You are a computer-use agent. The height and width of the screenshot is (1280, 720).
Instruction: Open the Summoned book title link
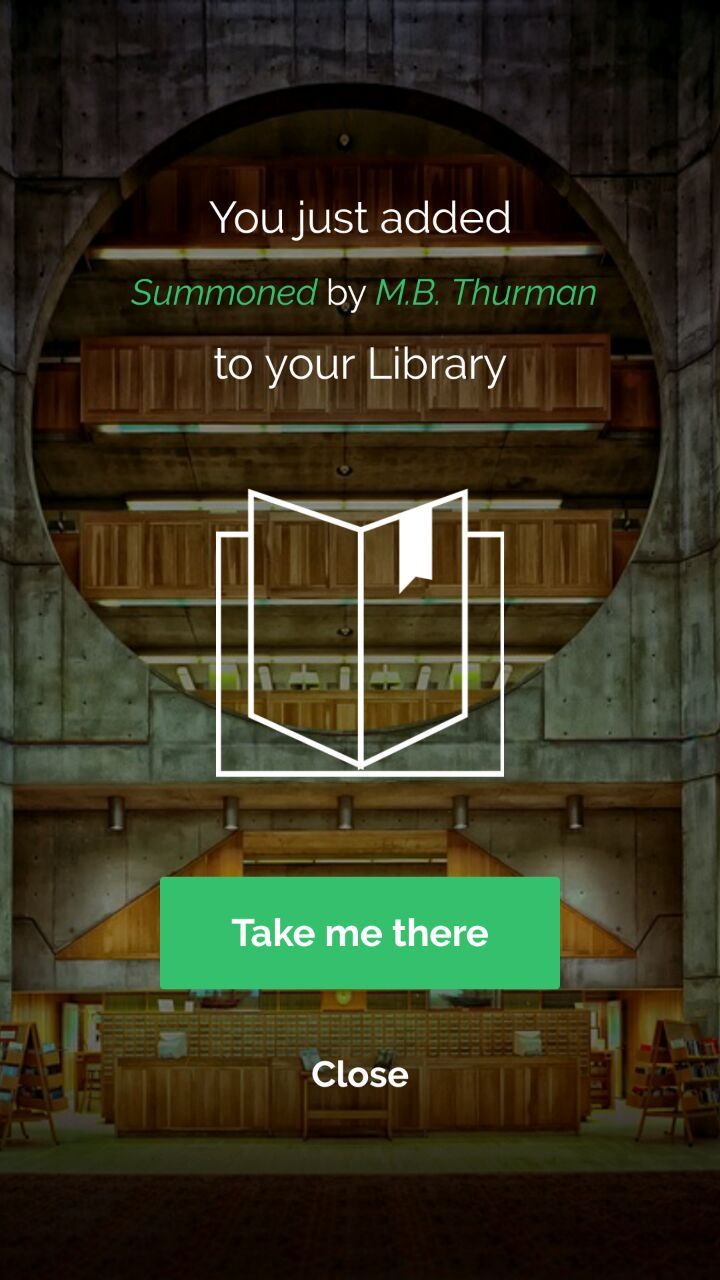(x=224, y=293)
